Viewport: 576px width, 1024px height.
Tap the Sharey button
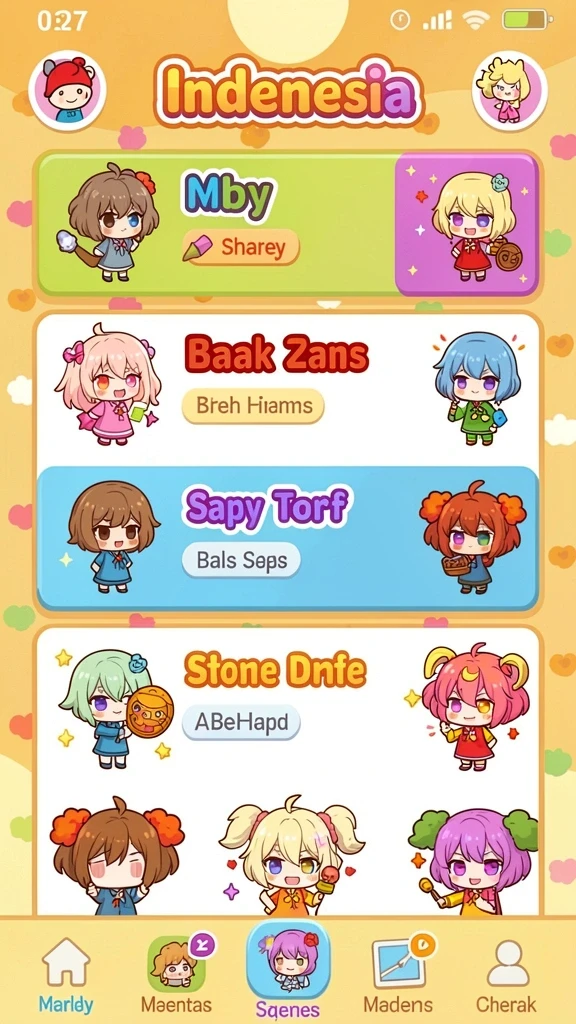click(241, 247)
